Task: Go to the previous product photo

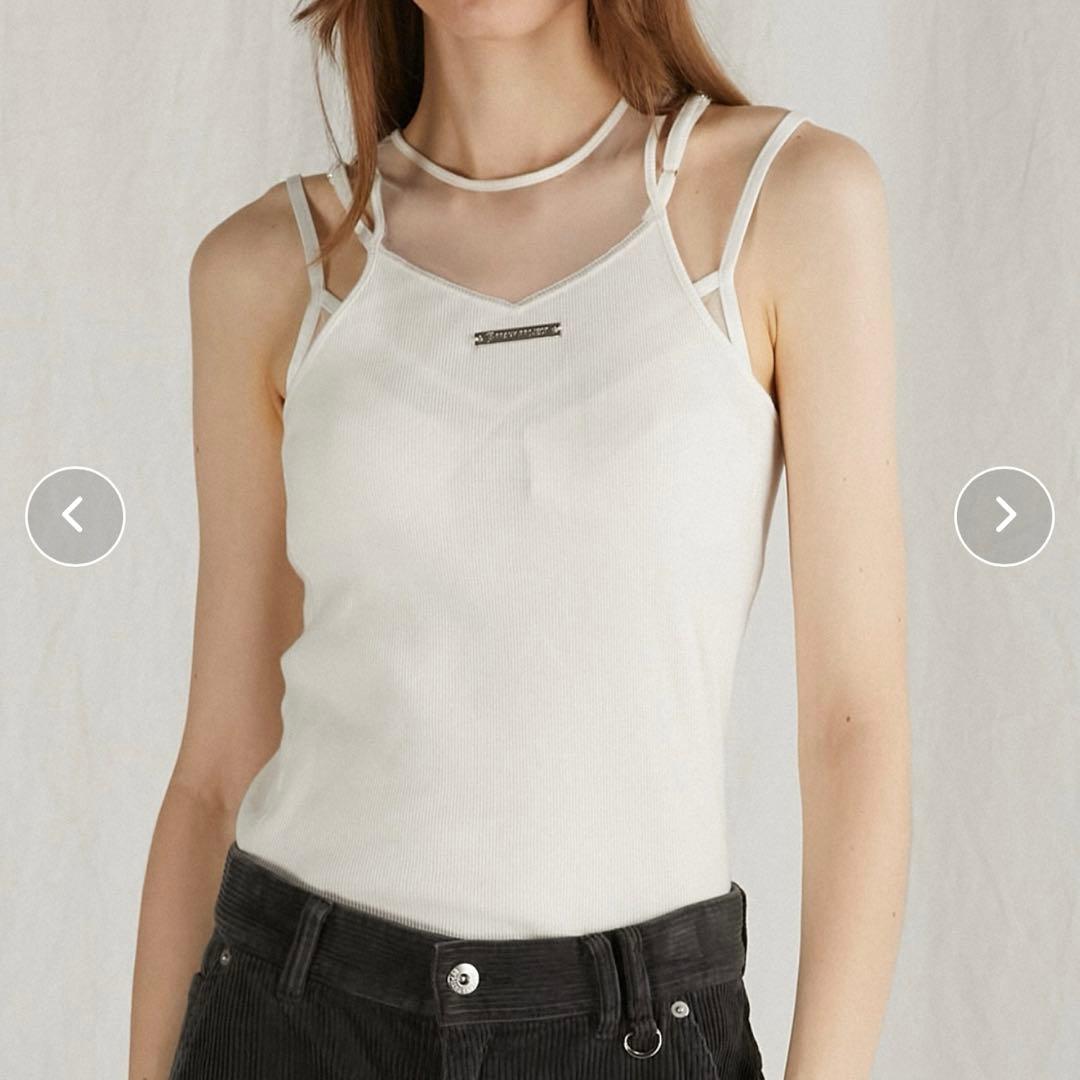Action: (75, 516)
